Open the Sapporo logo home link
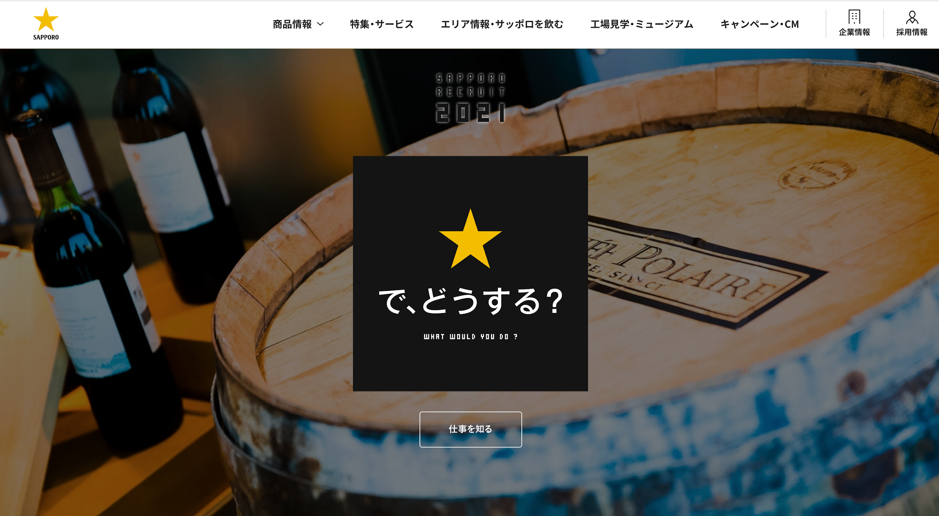 (46, 24)
